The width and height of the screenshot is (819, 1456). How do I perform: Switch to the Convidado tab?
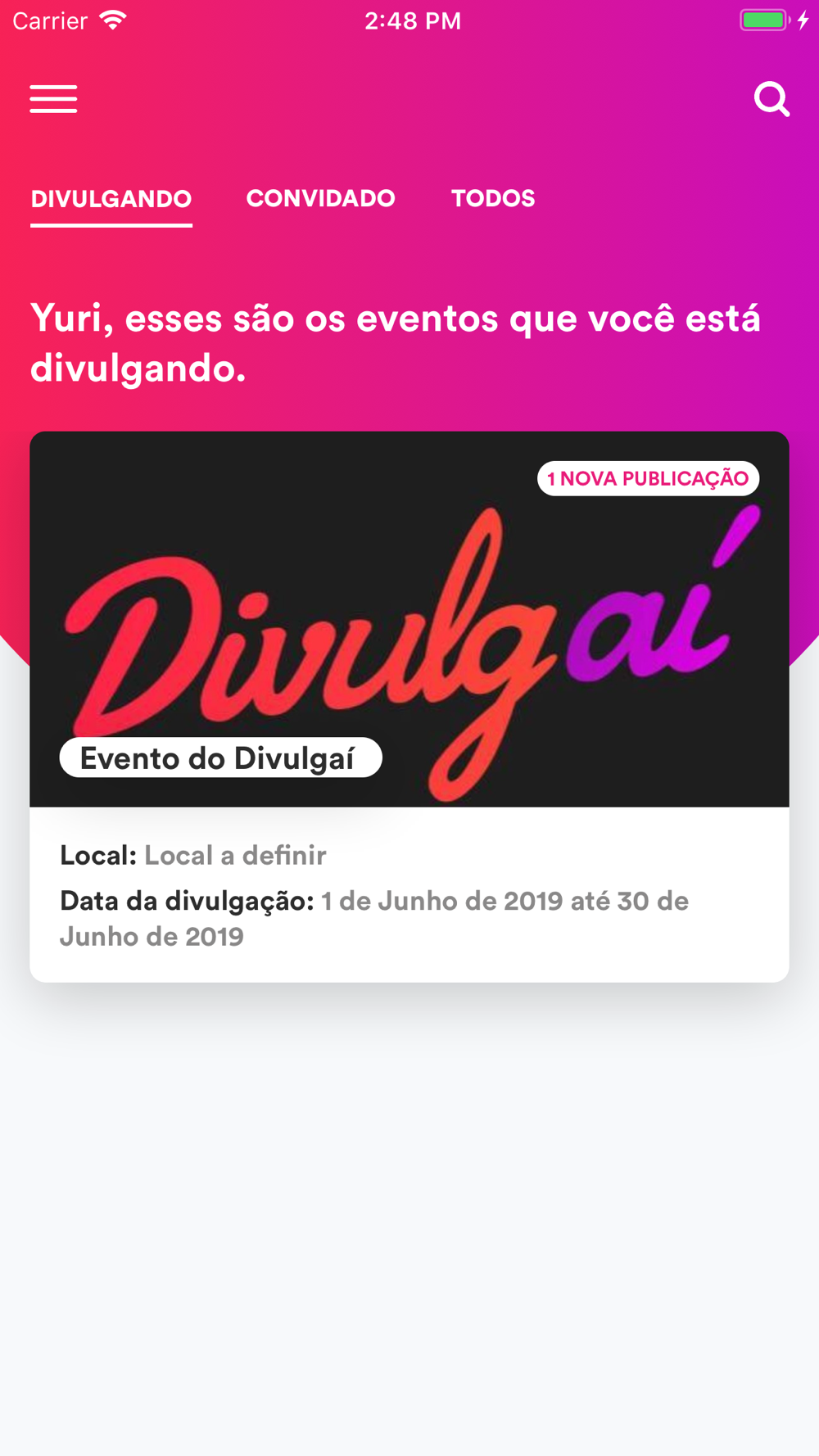click(321, 198)
